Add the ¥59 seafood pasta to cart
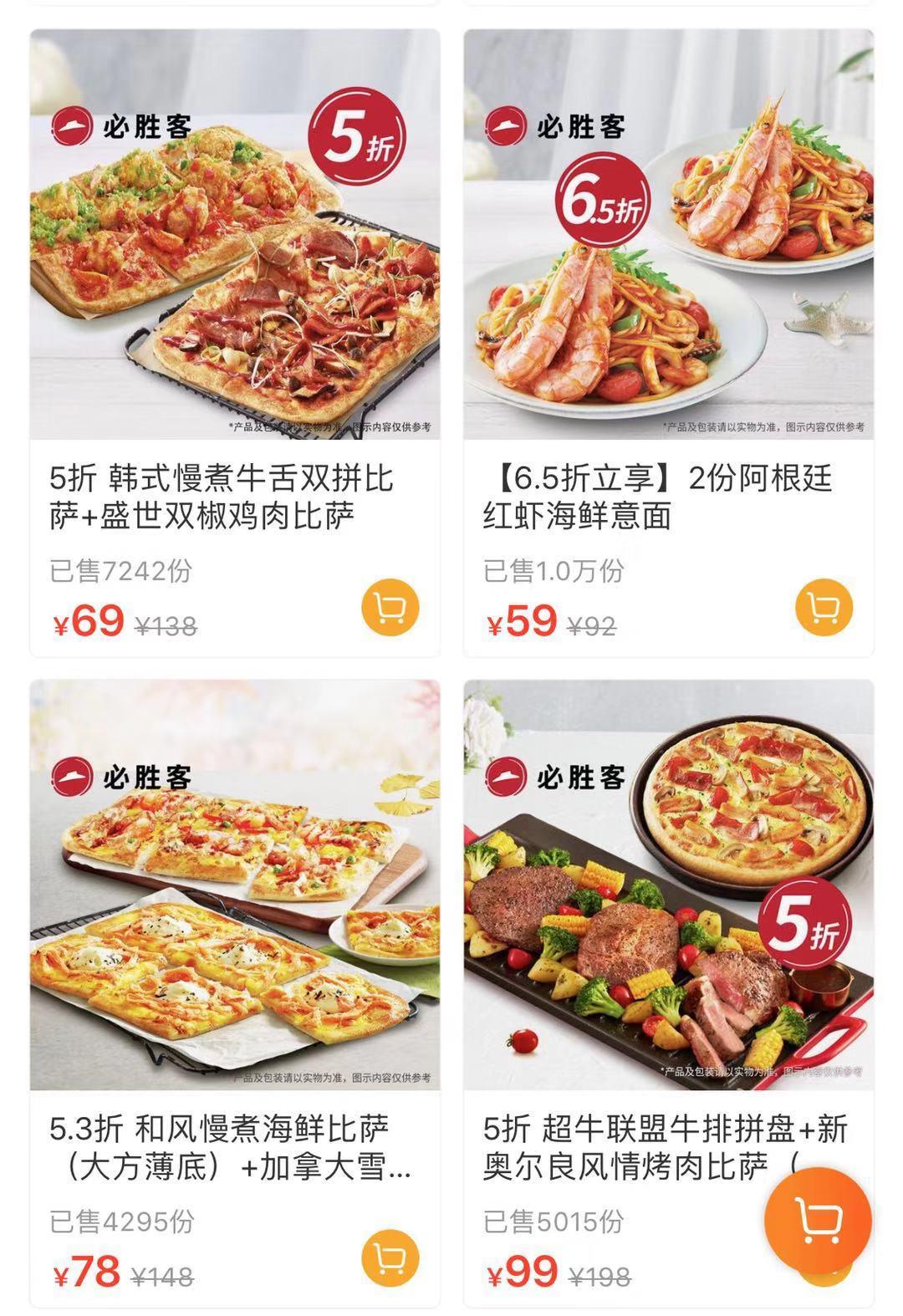This screenshot has height=1316, width=903. point(824,608)
